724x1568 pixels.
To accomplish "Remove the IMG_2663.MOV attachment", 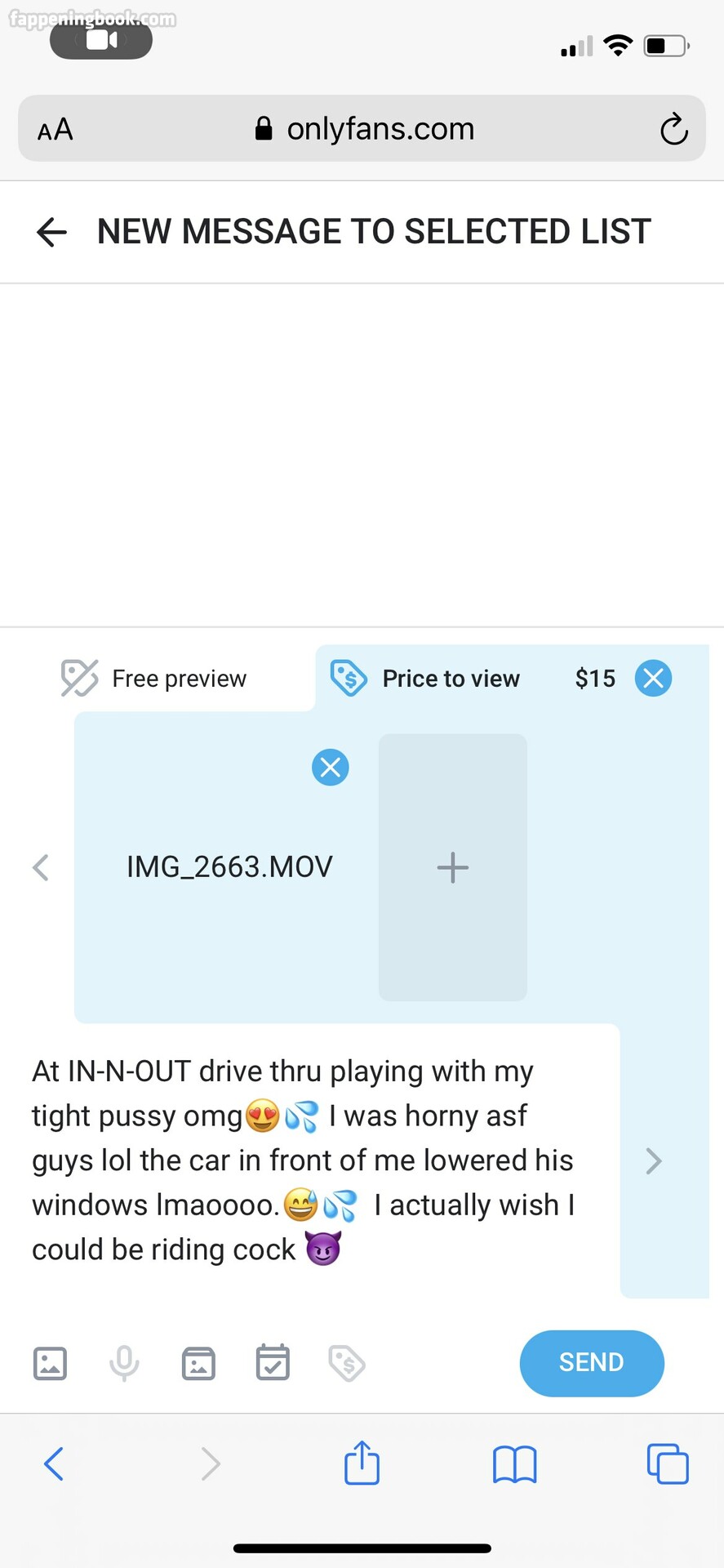I will coord(331,767).
